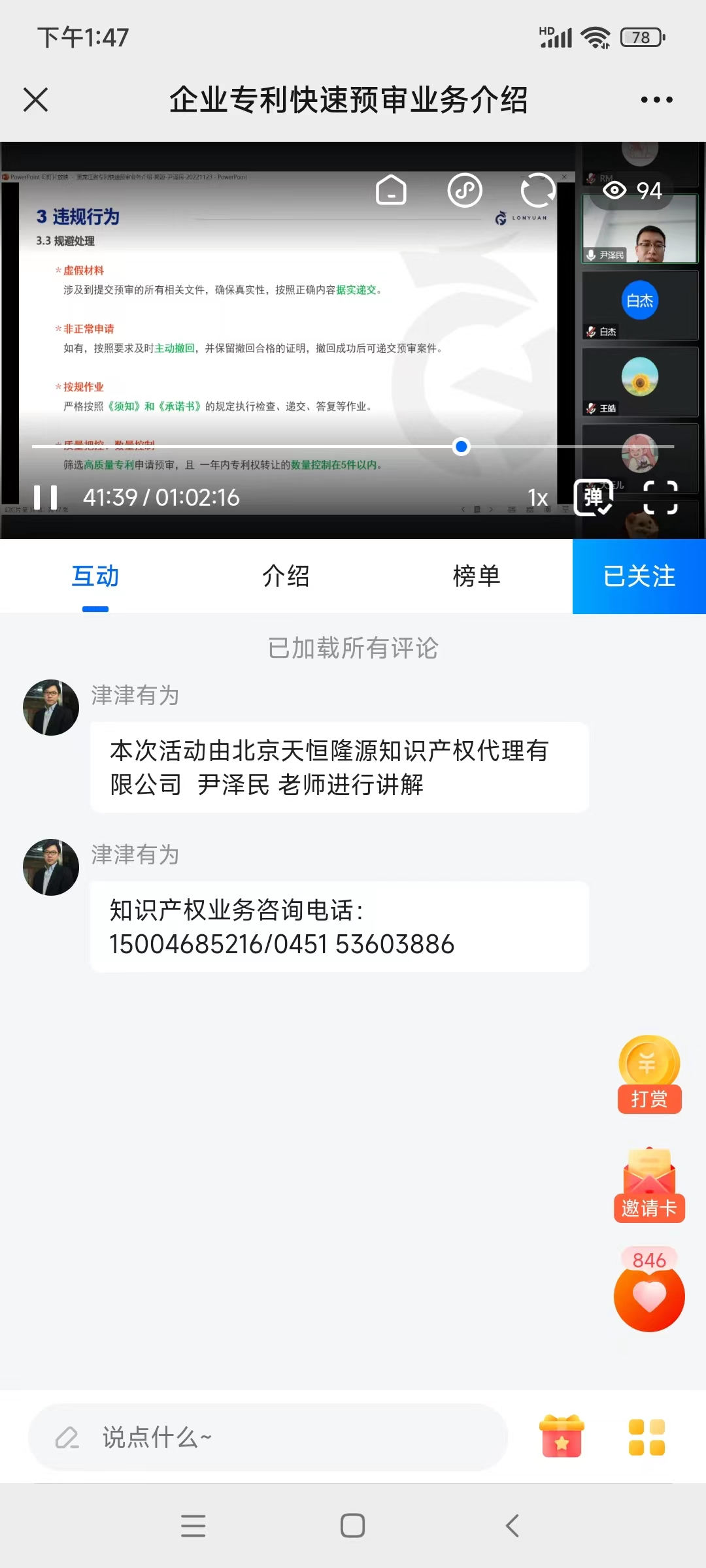The height and width of the screenshot is (1568, 706).
Task: Open the 打赏 coin reward icon
Action: tap(648, 1070)
